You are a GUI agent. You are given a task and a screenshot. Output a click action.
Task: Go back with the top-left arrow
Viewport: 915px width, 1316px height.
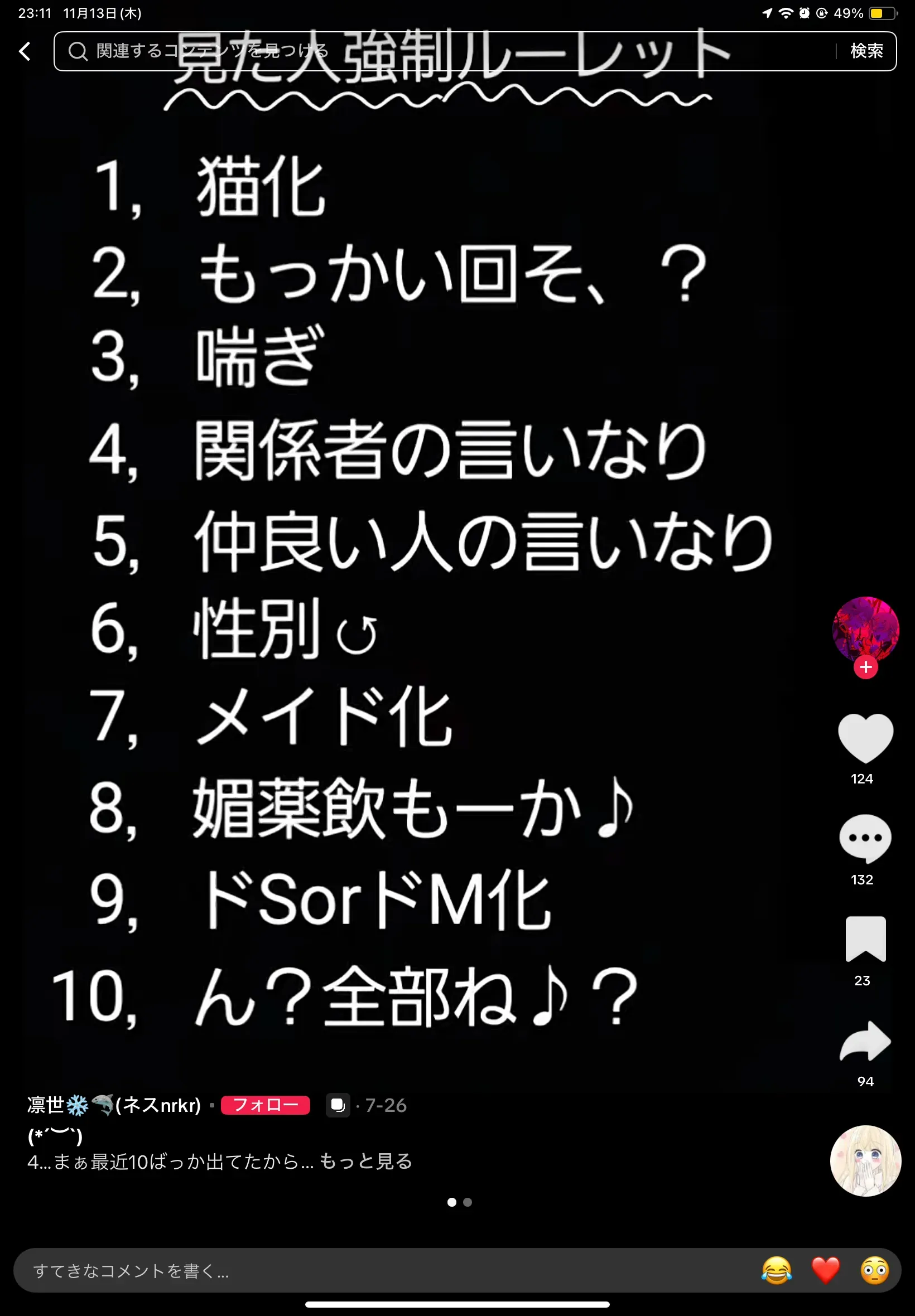[x=25, y=51]
